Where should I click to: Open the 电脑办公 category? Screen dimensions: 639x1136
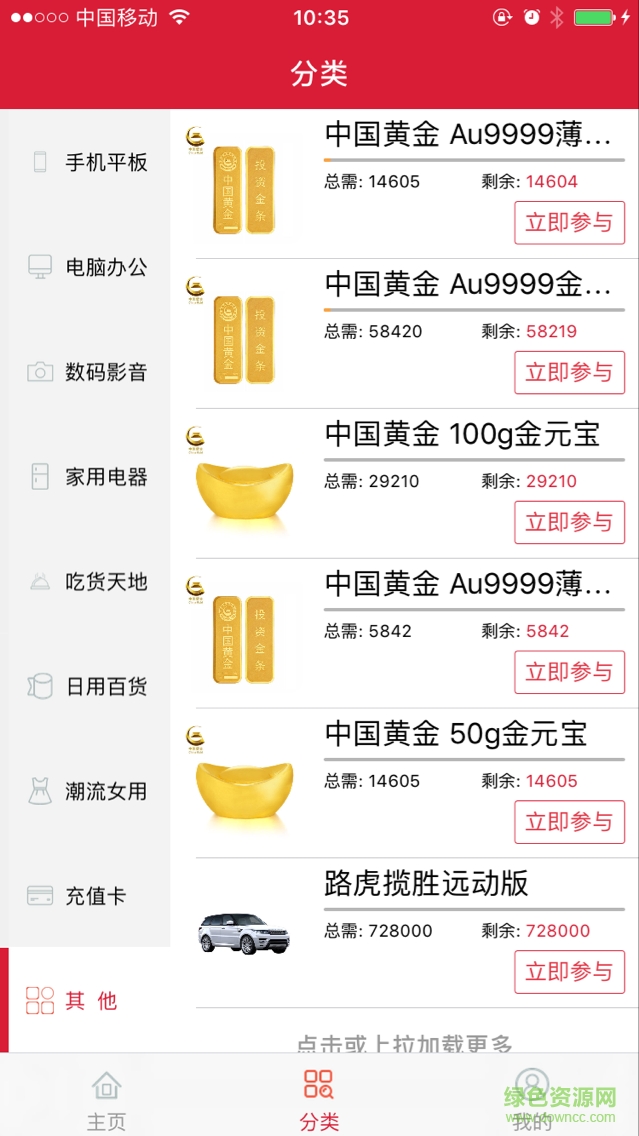coord(86,267)
